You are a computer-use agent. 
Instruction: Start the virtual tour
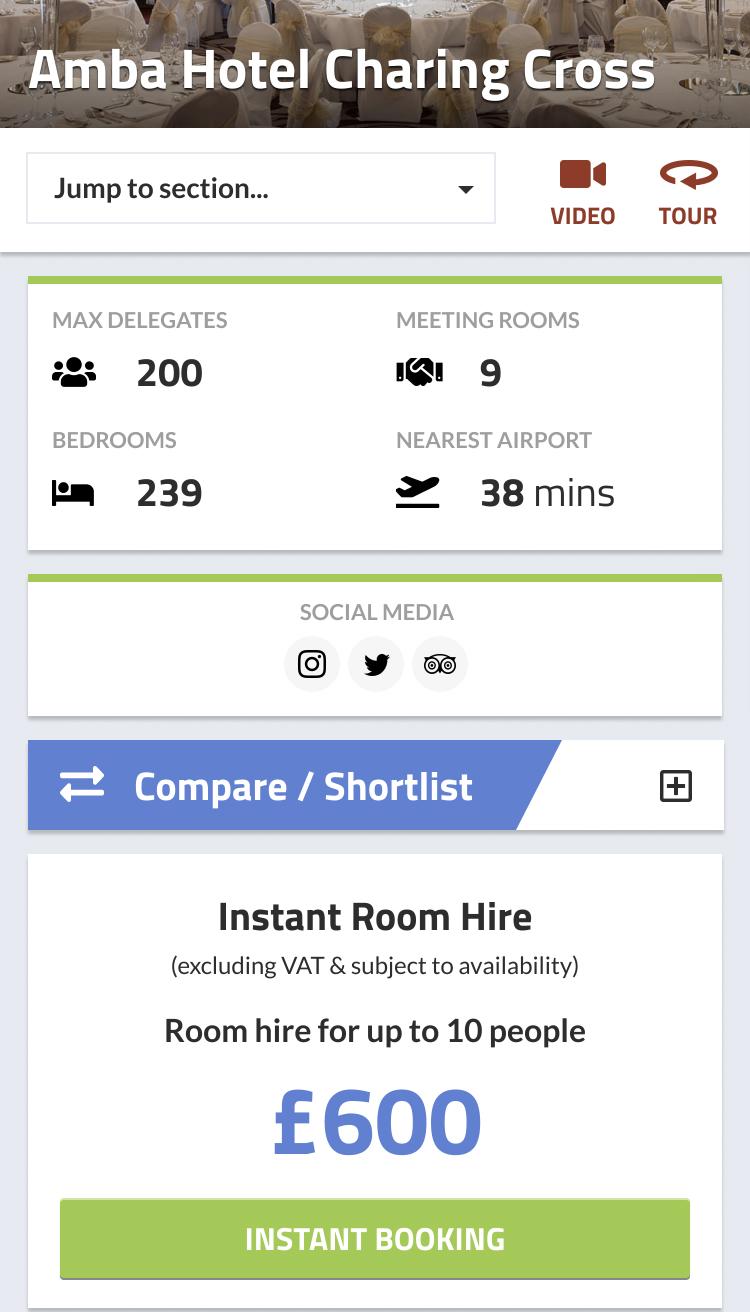tap(688, 192)
